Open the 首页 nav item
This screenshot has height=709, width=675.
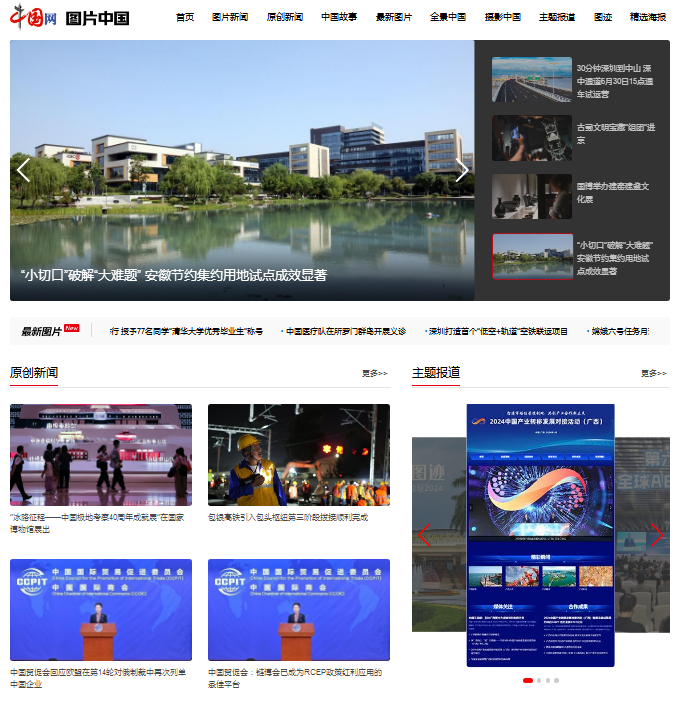(185, 17)
